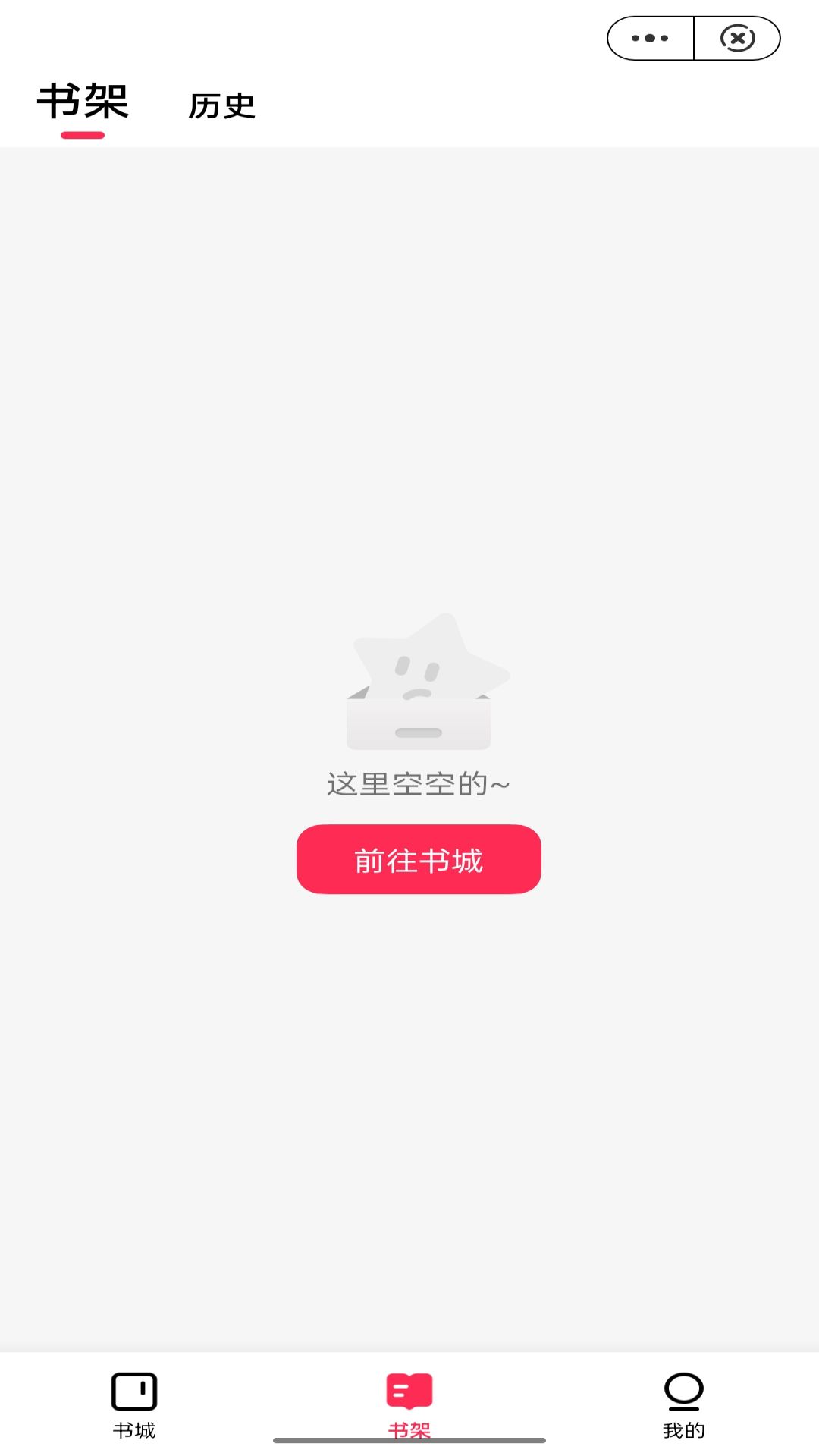Close the mini program
Image resolution: width=819 pixels, height=1456 pixels.
pos(737,38)
